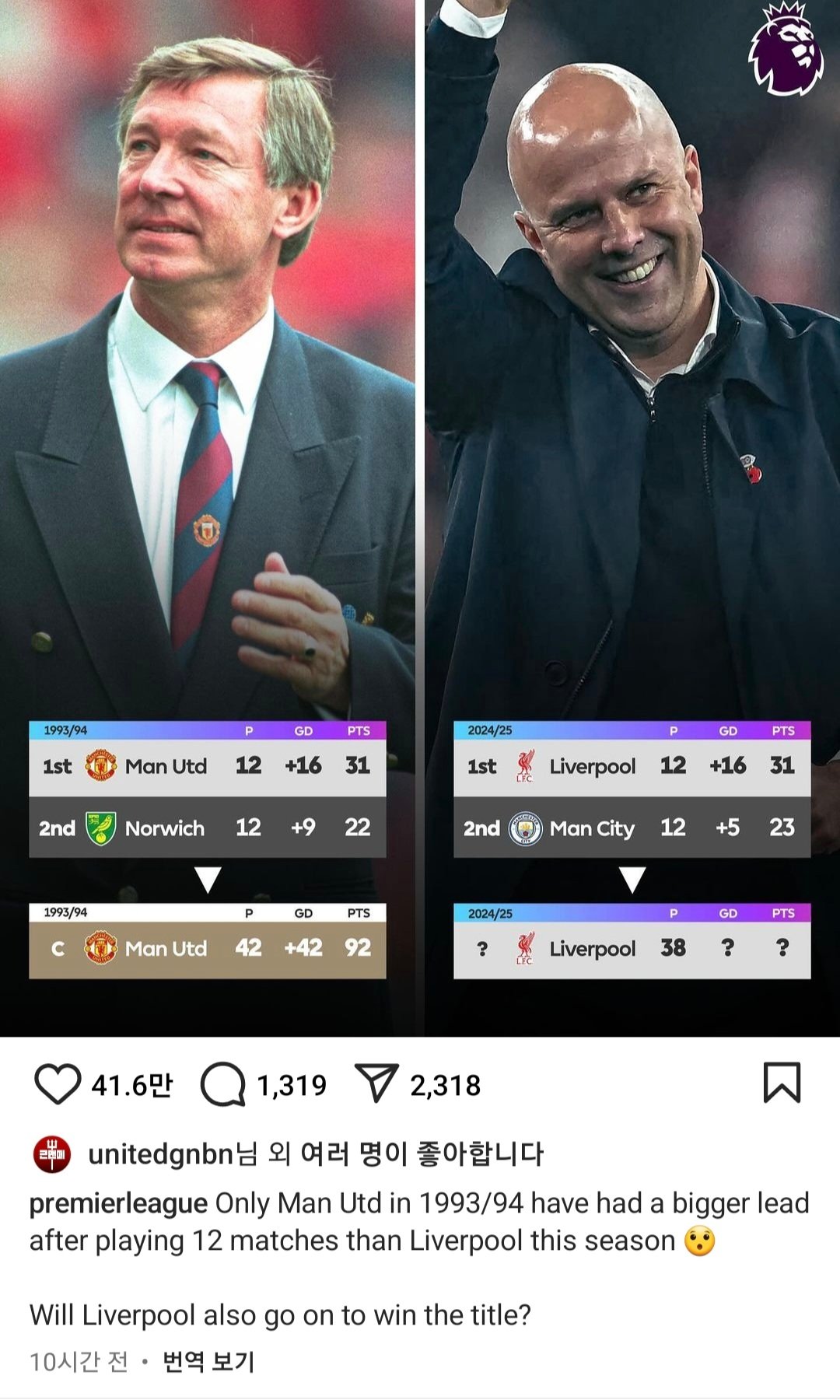Tap 번역 보기 to translate the caption
Image resolution: width=840 pixels, height=1400 pixels.
click(208, 1361)
